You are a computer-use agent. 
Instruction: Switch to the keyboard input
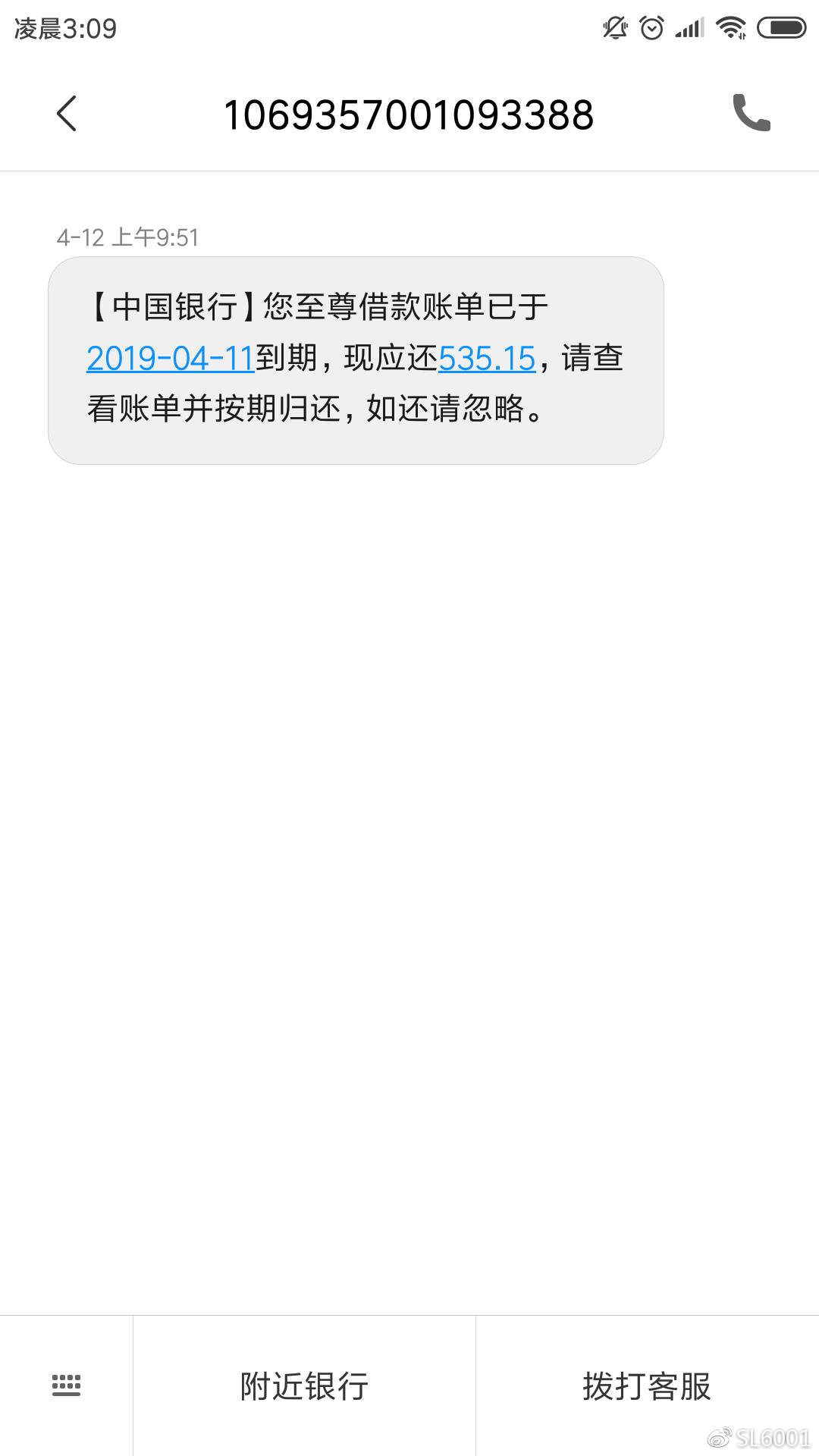pyautogui.click(x=66, y=1385)
